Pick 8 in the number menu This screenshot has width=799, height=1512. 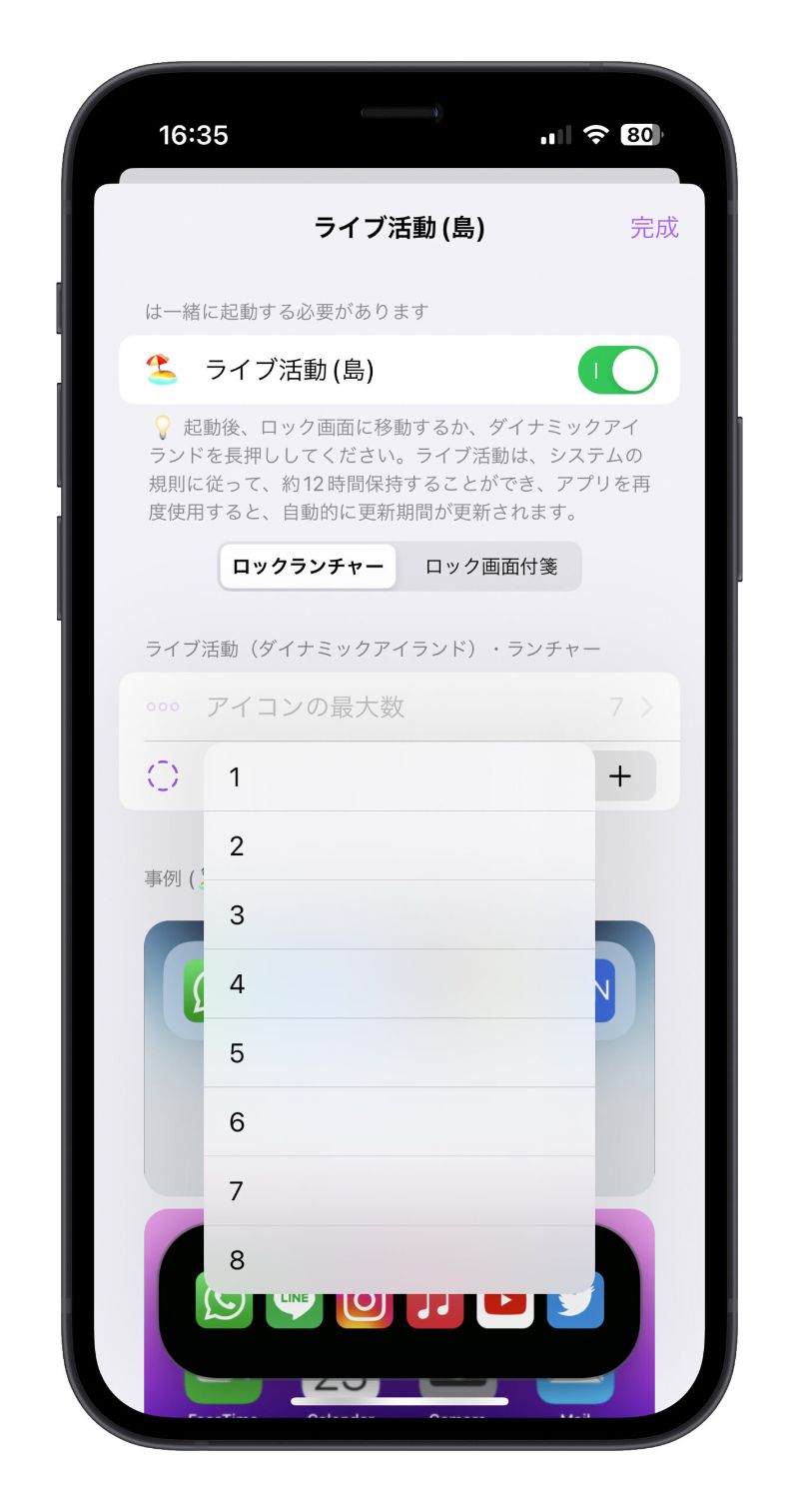(399, 1259)
